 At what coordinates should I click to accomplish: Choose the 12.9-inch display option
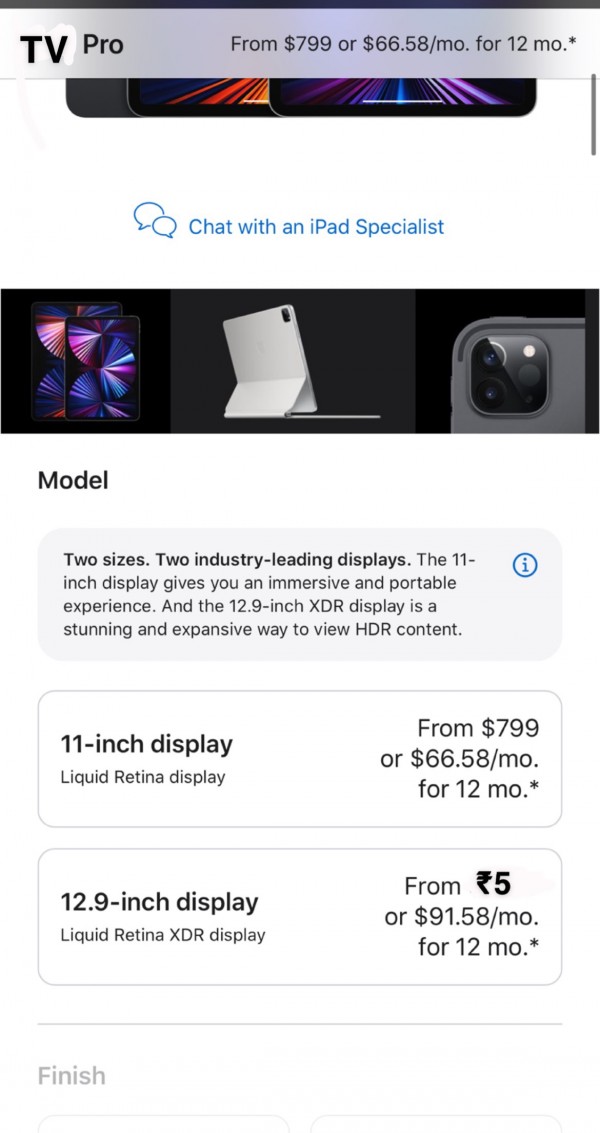pos(300,917)
